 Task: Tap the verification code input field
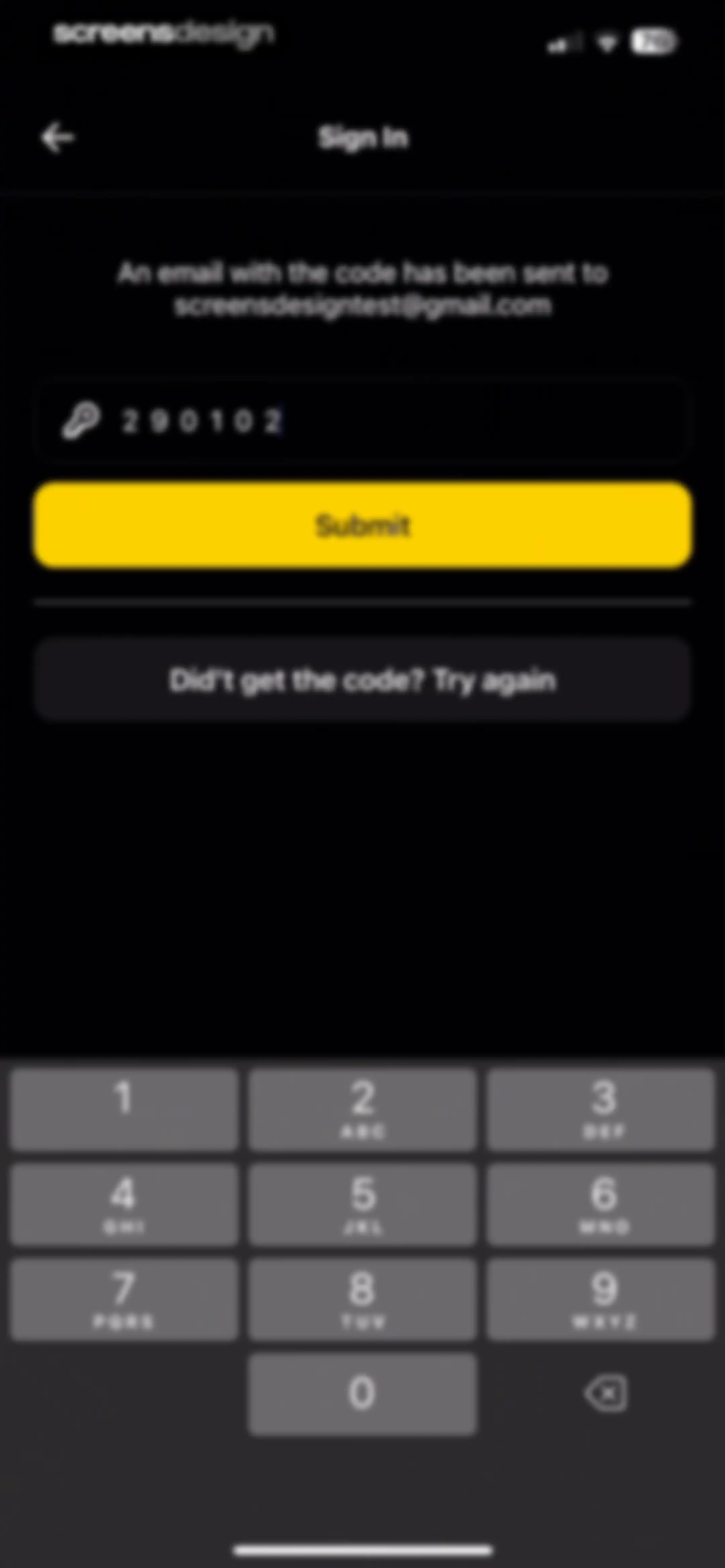click(363, 421)
